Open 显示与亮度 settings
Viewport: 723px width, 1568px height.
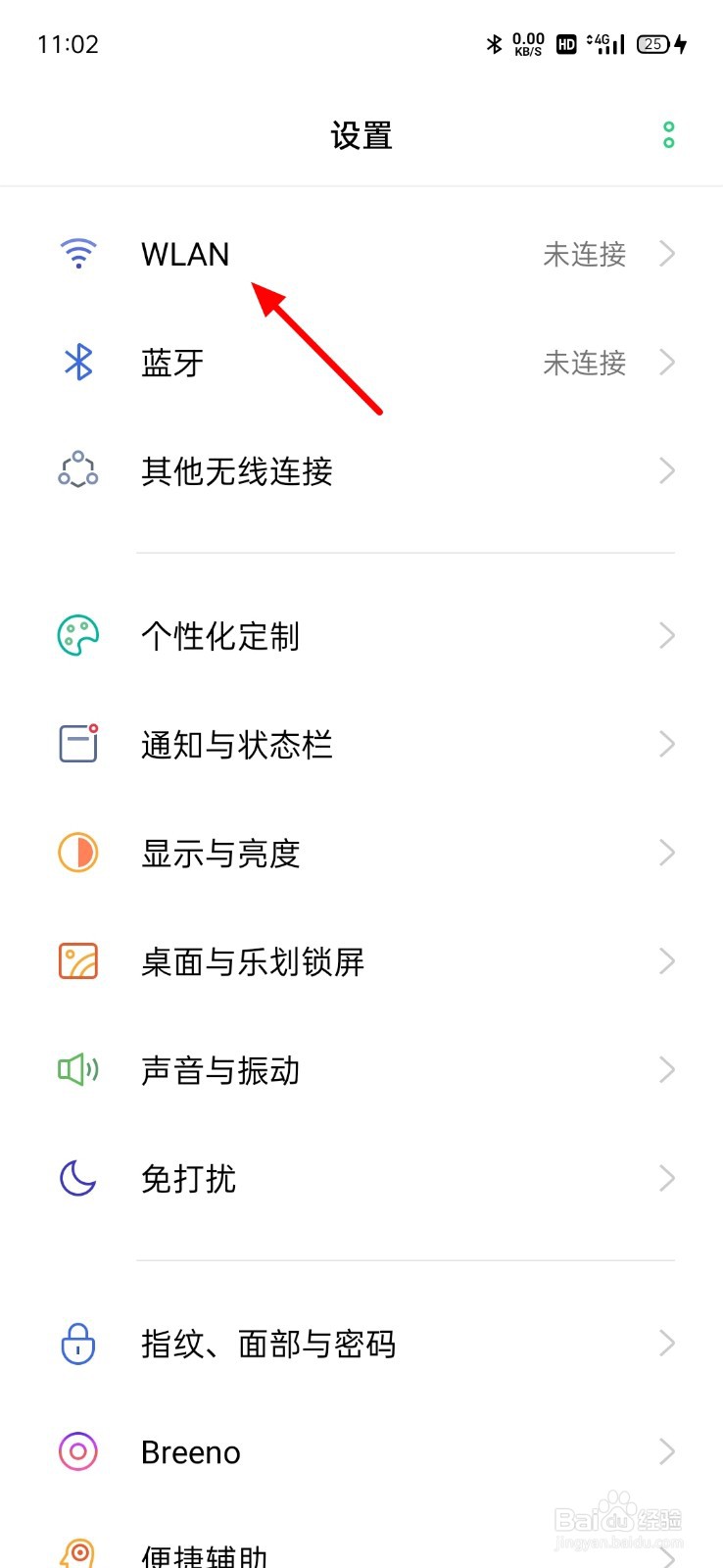coord(361,853)
